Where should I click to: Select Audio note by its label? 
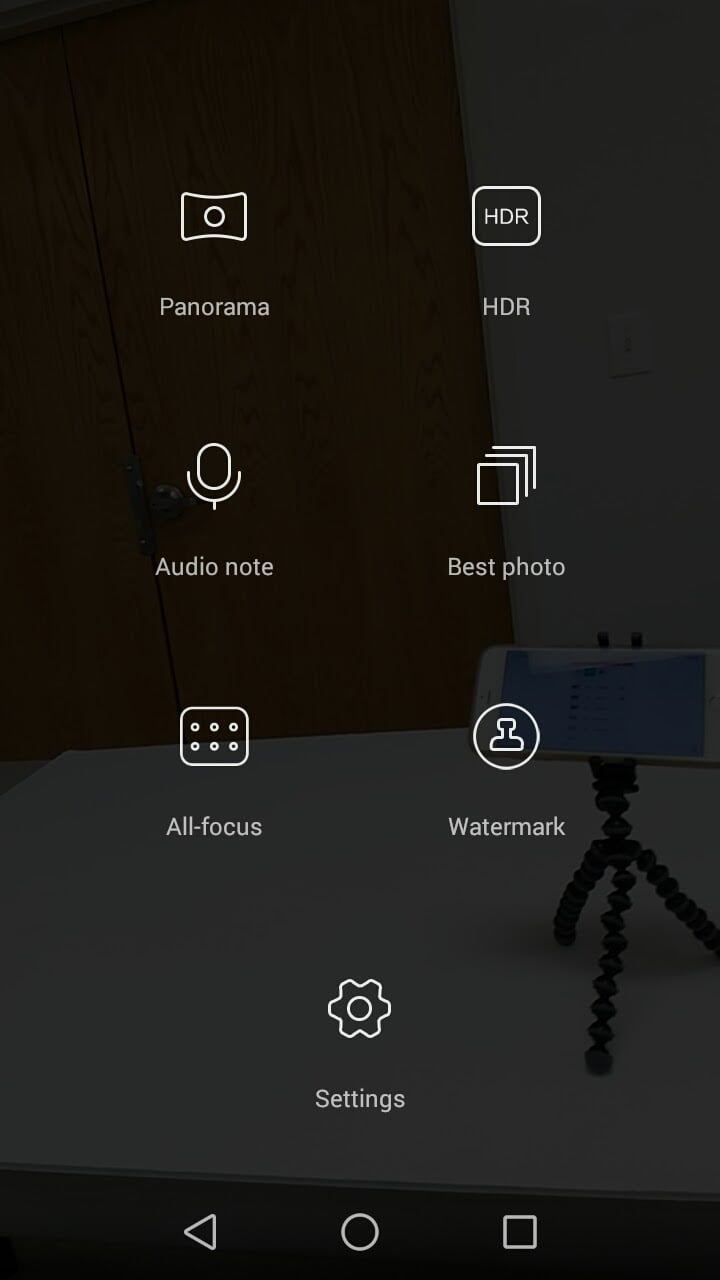tap(213, 566)
